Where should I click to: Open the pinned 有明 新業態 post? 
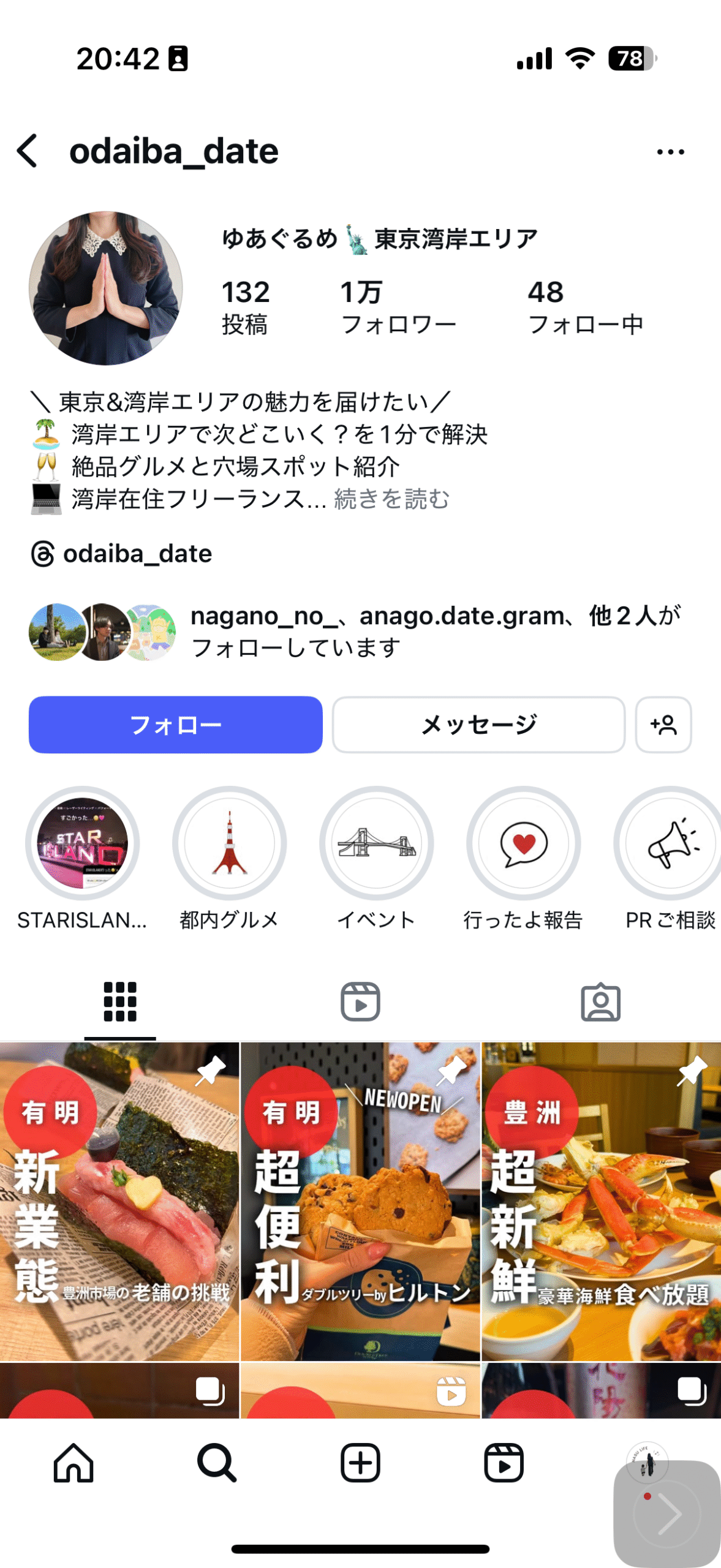point(119,1200)
